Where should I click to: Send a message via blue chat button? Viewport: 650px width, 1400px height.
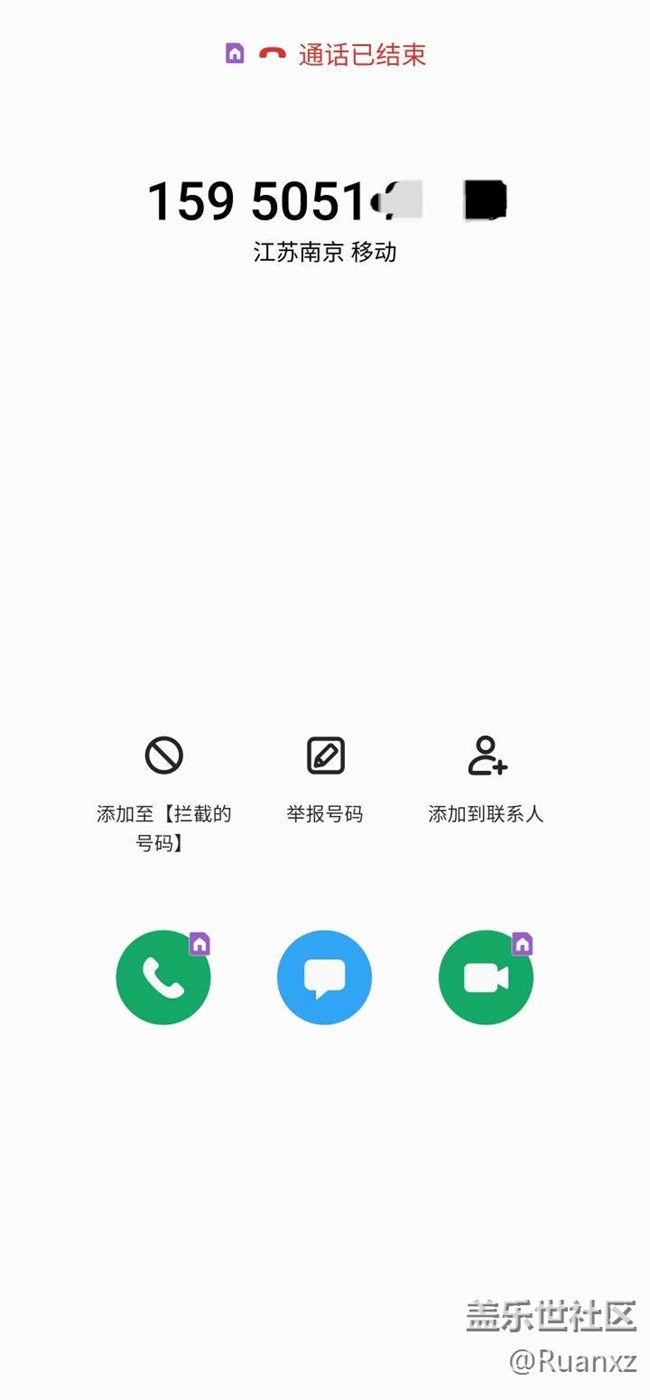point(324,977)
